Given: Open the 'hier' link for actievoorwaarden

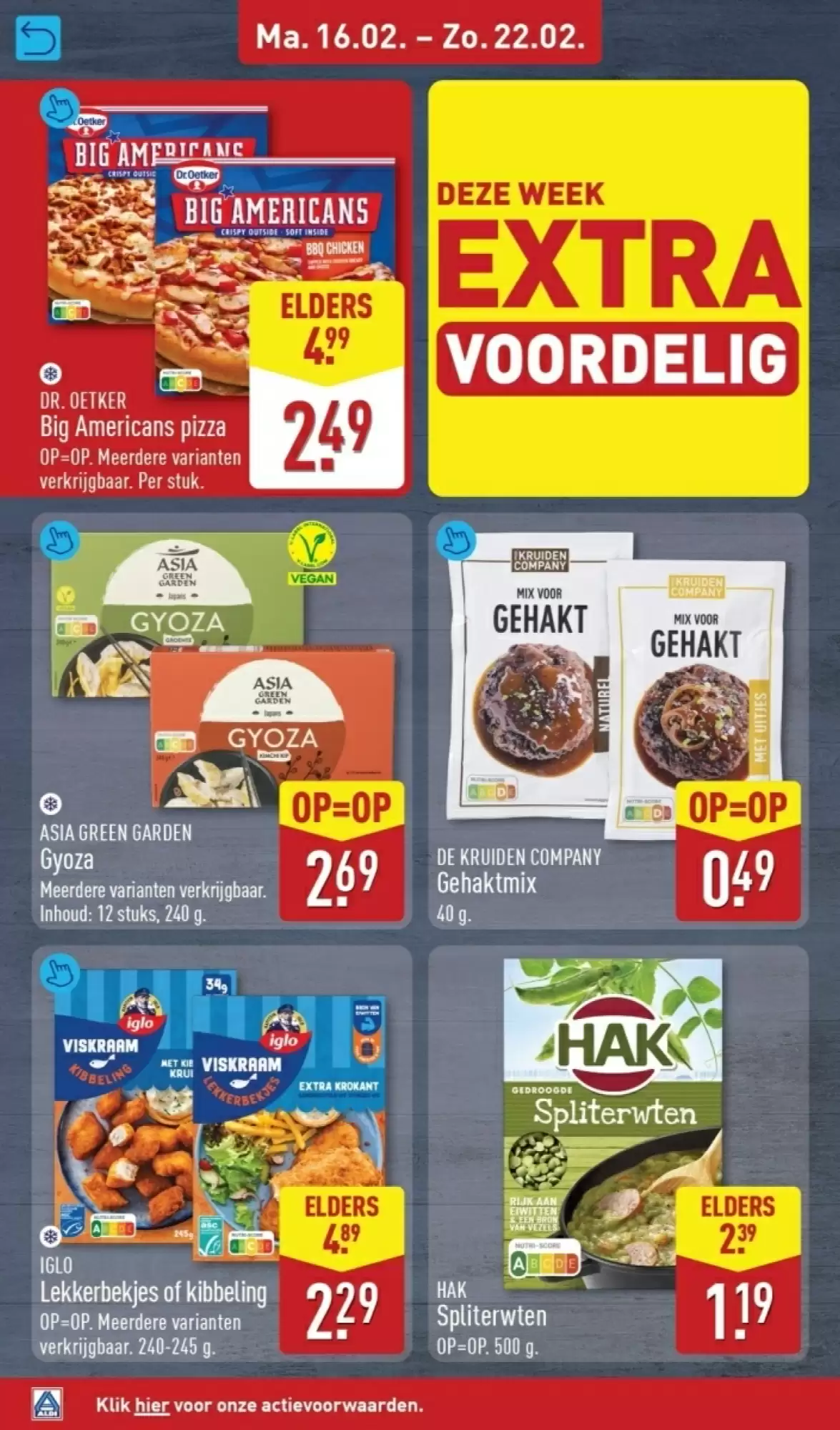Looking at the screenshot, I should point(152,1405).
